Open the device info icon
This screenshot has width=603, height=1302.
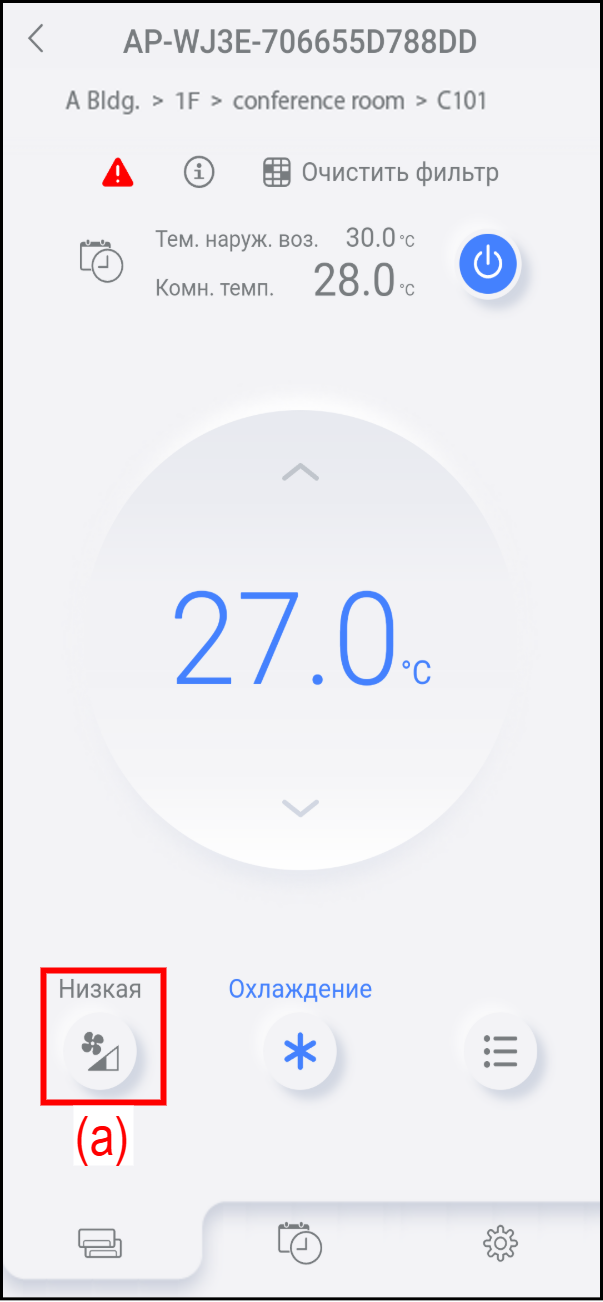pos(200,173)
